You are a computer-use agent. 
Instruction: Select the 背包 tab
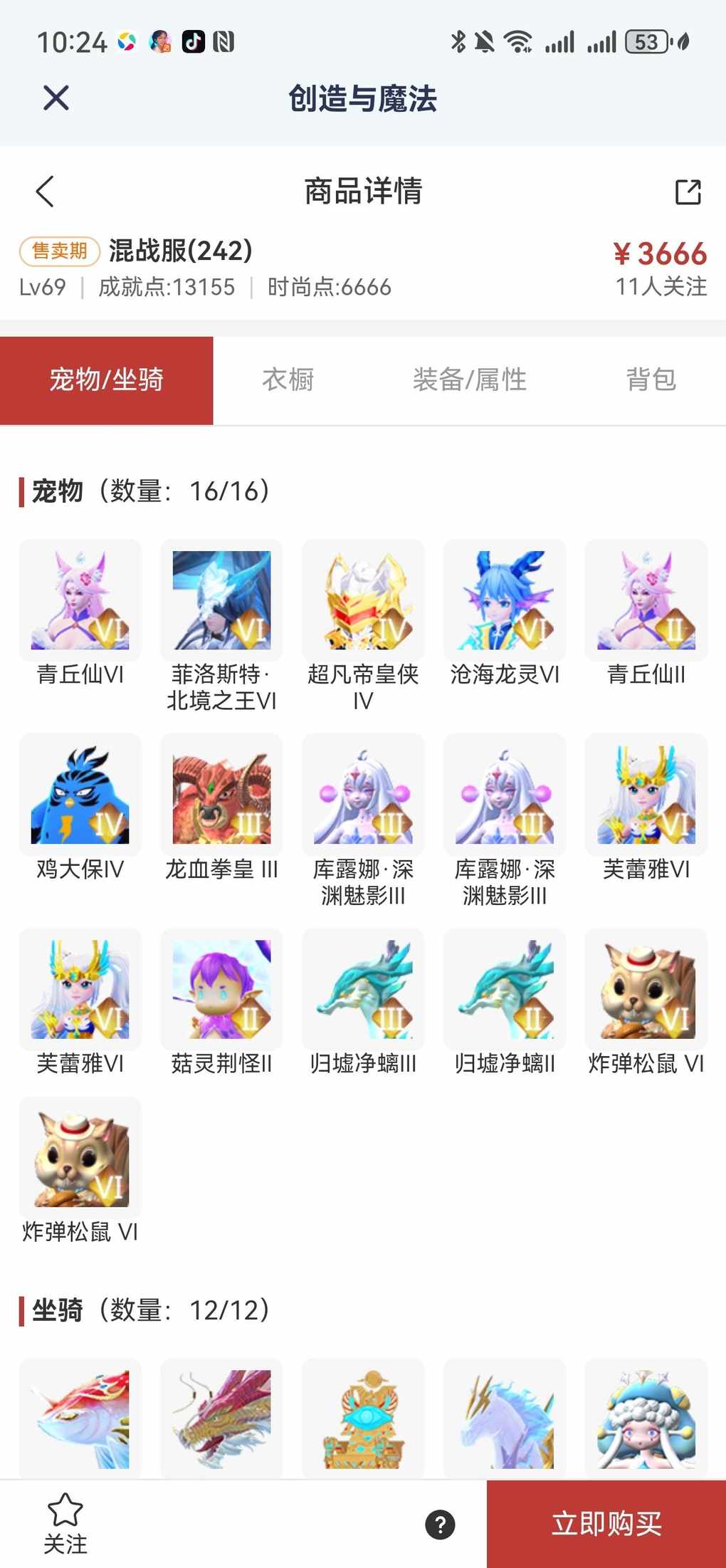pos(651,380)
